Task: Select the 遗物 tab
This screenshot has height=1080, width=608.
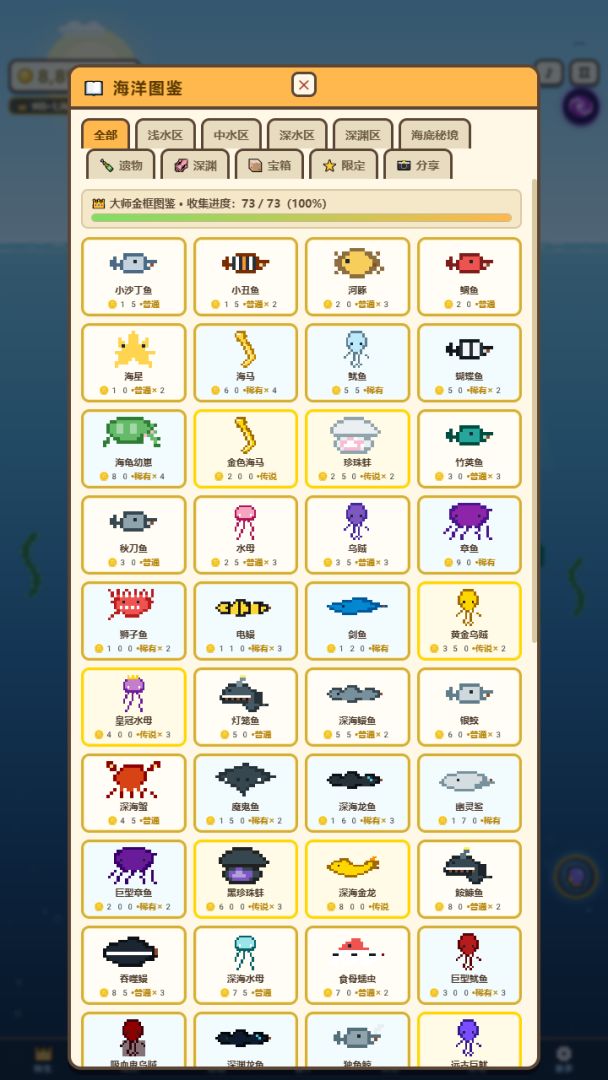Action: tap(121, 165)
